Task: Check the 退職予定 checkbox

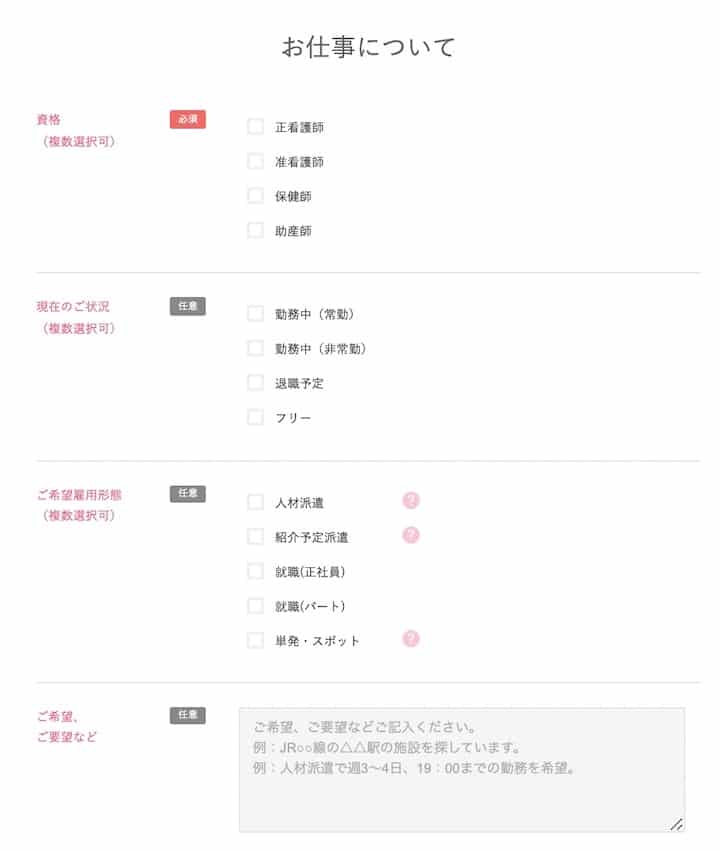Action: pos(256,383)
